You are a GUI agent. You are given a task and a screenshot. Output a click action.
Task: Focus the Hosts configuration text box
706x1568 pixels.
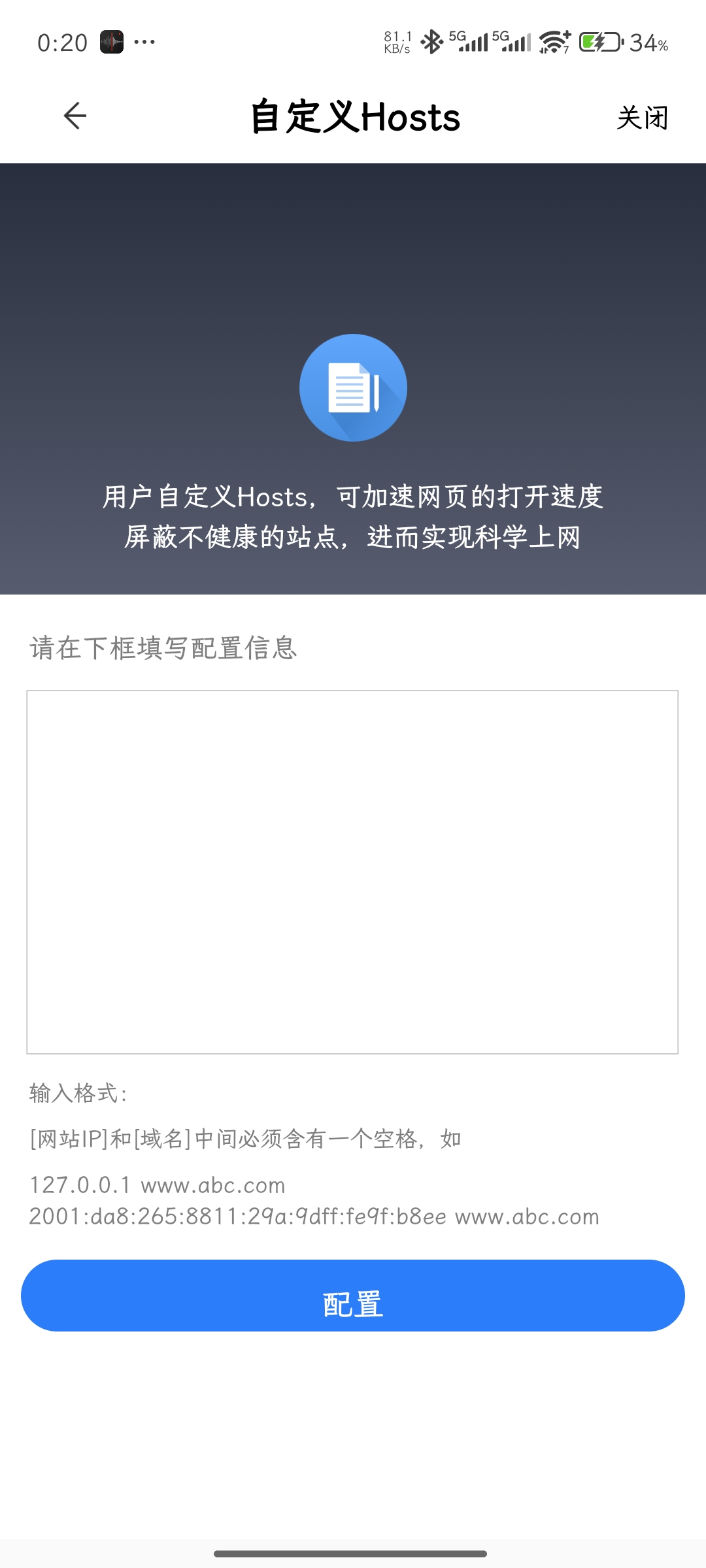(352, 872)
